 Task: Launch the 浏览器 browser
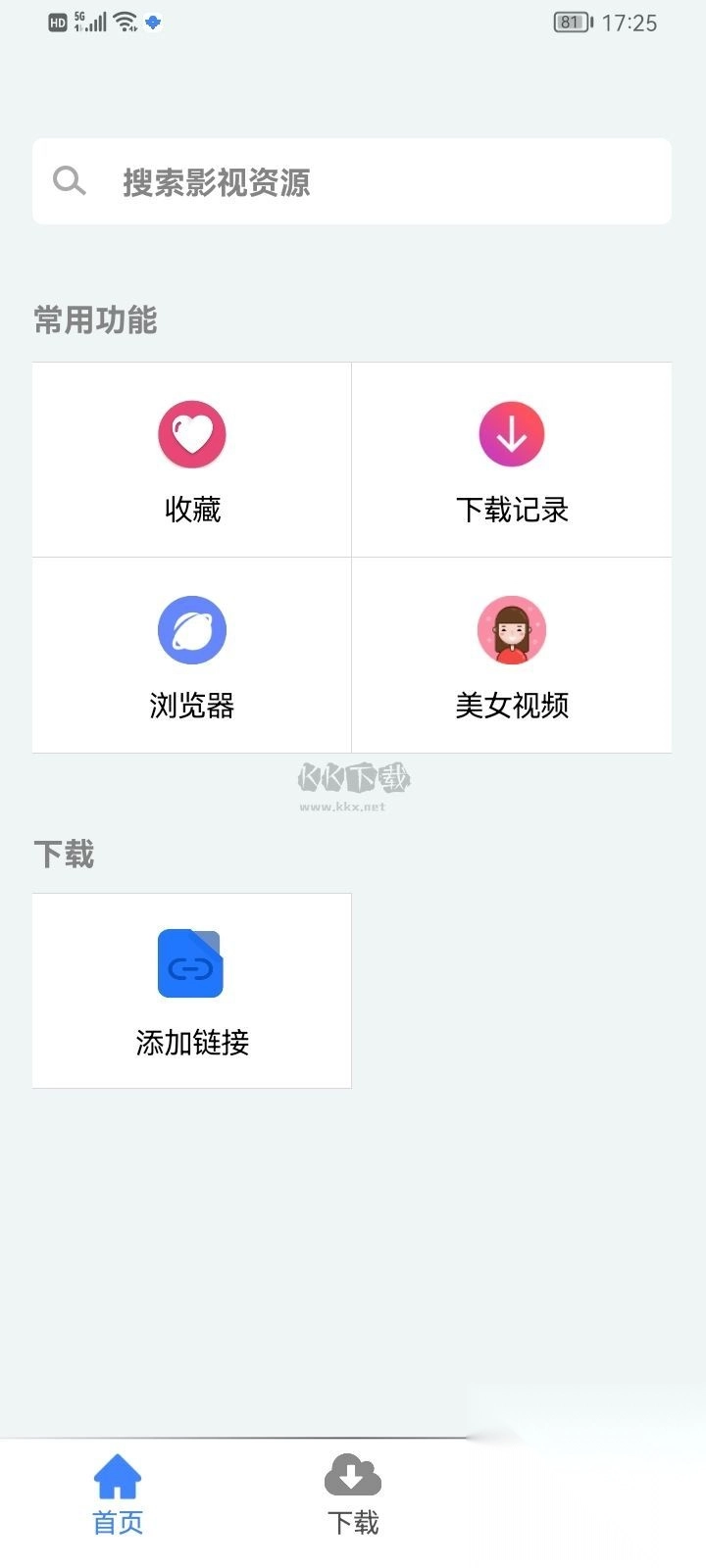tap(192, 656)
